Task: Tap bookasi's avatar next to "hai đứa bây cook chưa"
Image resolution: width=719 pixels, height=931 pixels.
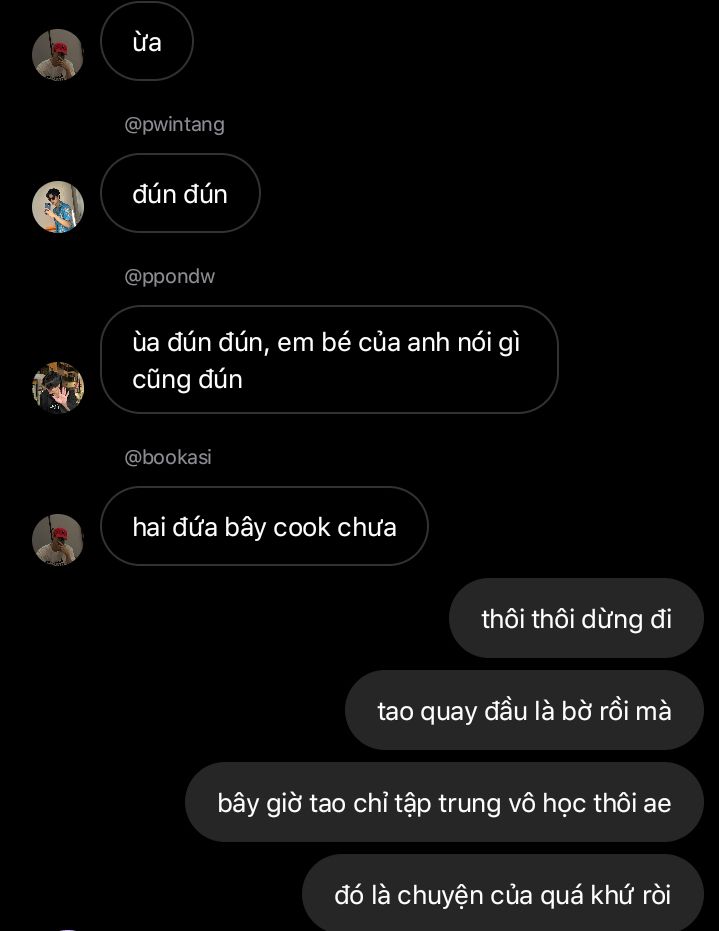Action: click(x=58, y=540)
